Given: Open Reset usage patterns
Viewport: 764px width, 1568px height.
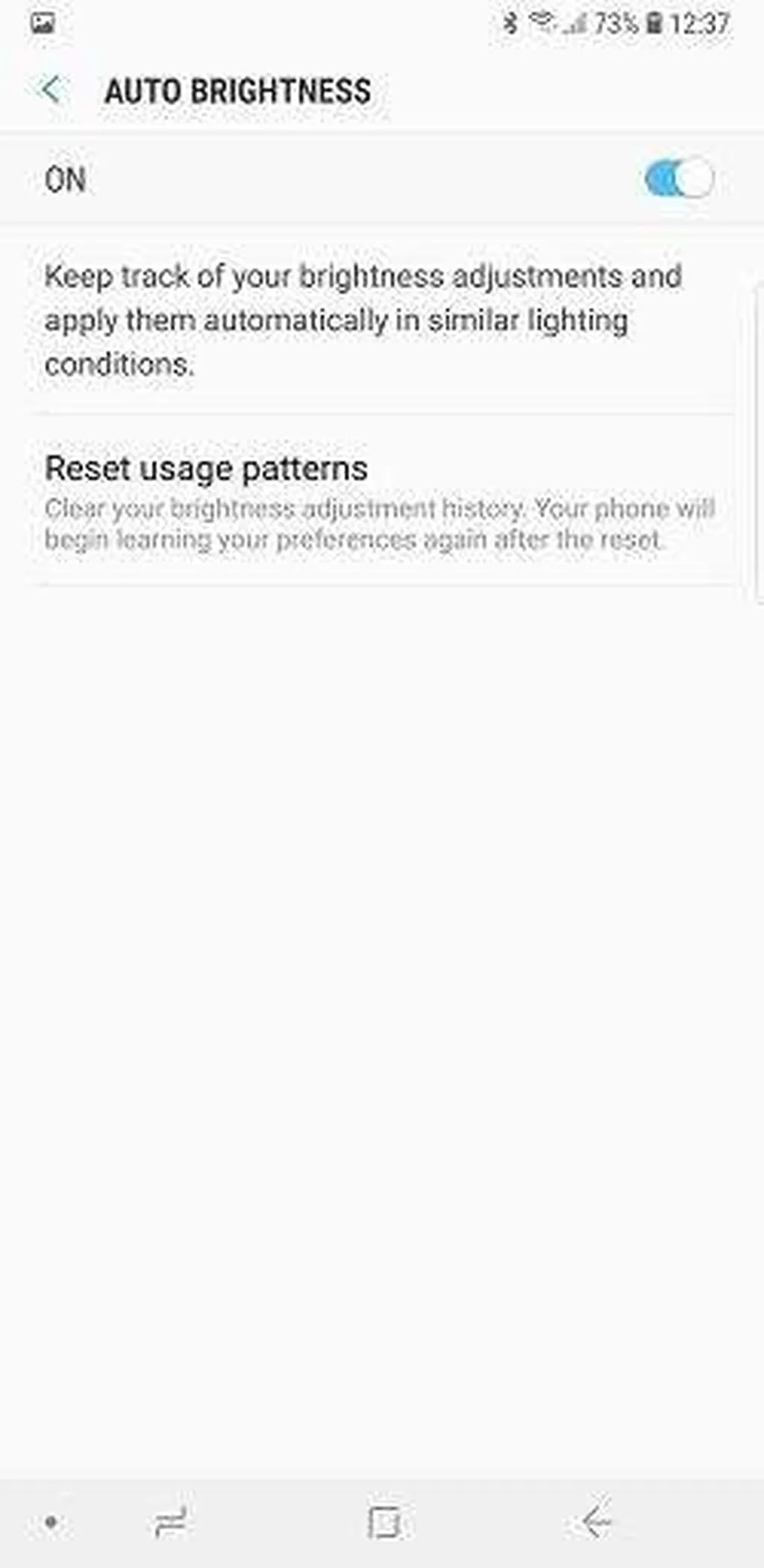Looking at the screenshot, I should [381, 500].
